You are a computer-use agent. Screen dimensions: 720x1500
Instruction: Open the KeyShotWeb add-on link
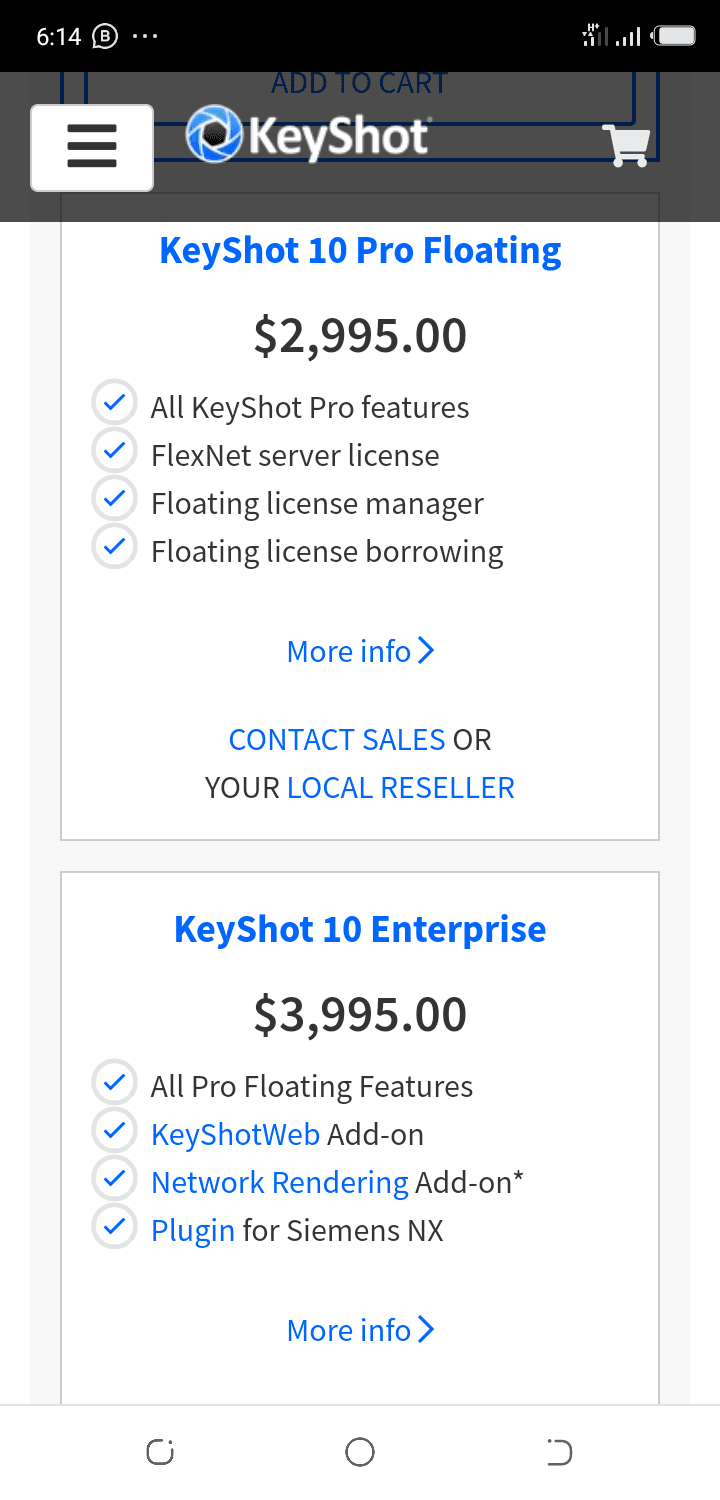point(235,1134)
